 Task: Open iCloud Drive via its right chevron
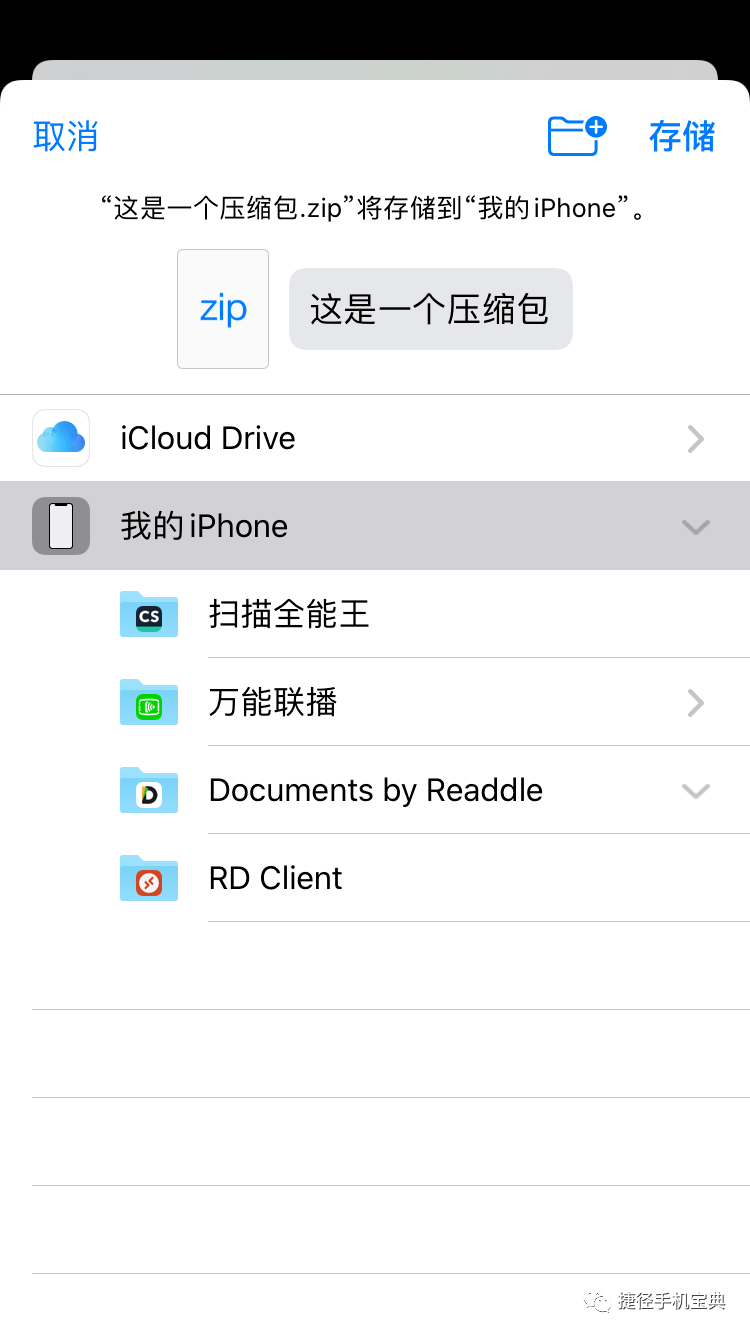tap(696, 438)
